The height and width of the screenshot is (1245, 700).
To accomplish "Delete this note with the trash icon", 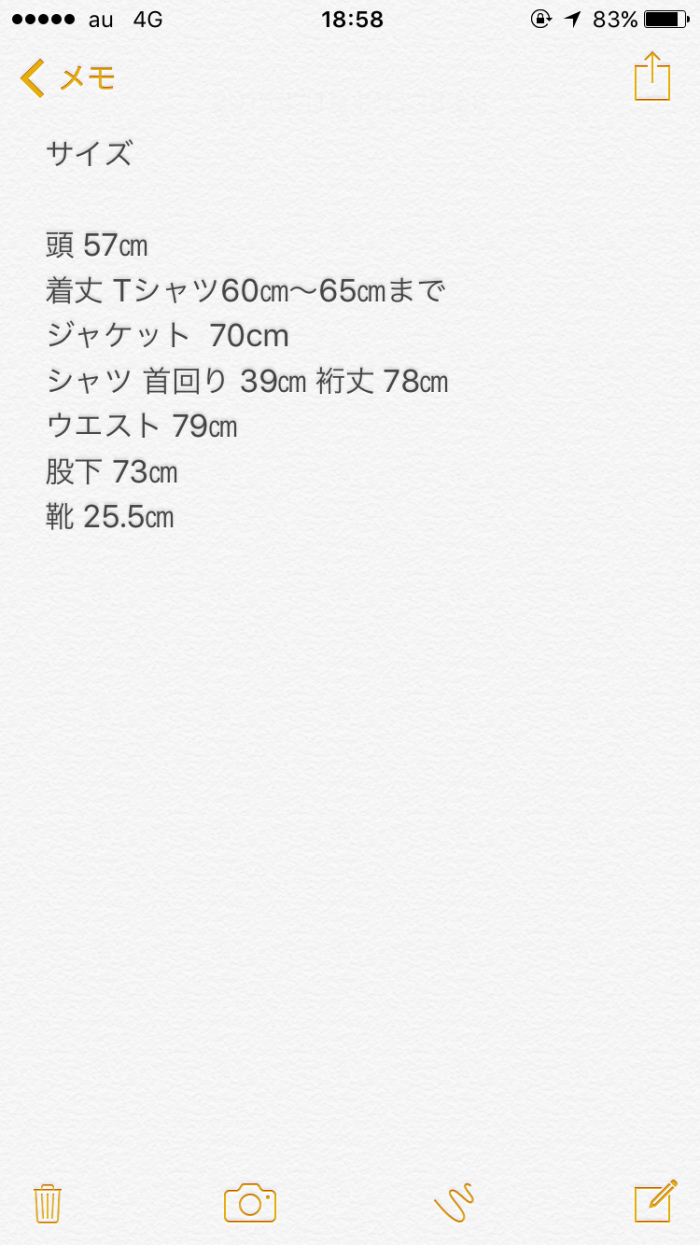I will (x=48, y=1203).
